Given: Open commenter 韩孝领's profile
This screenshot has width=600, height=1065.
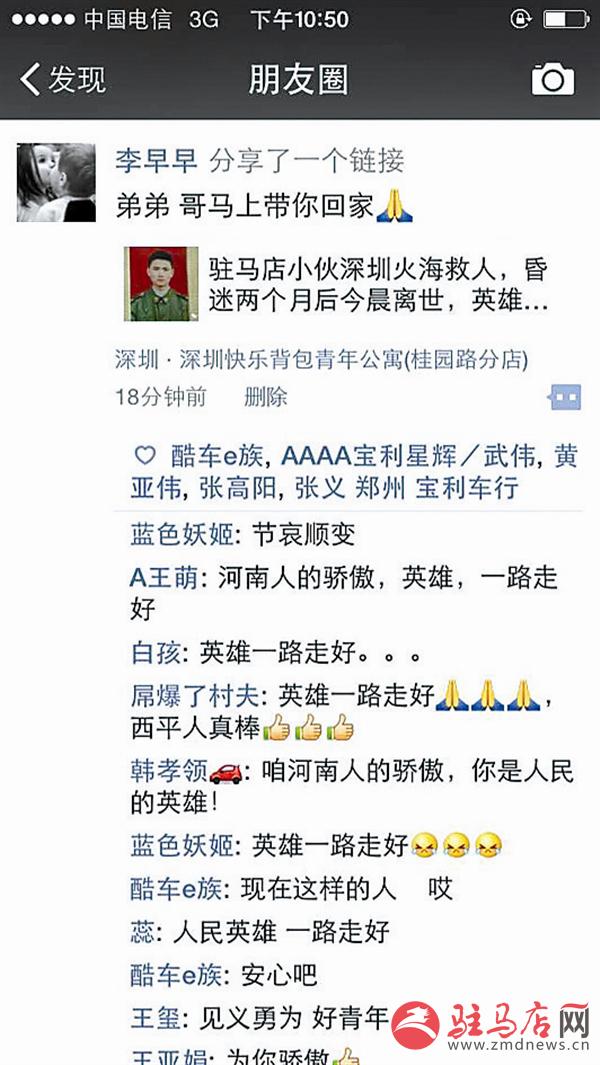Looking at the screenshot, I should (x=168, y=770).
